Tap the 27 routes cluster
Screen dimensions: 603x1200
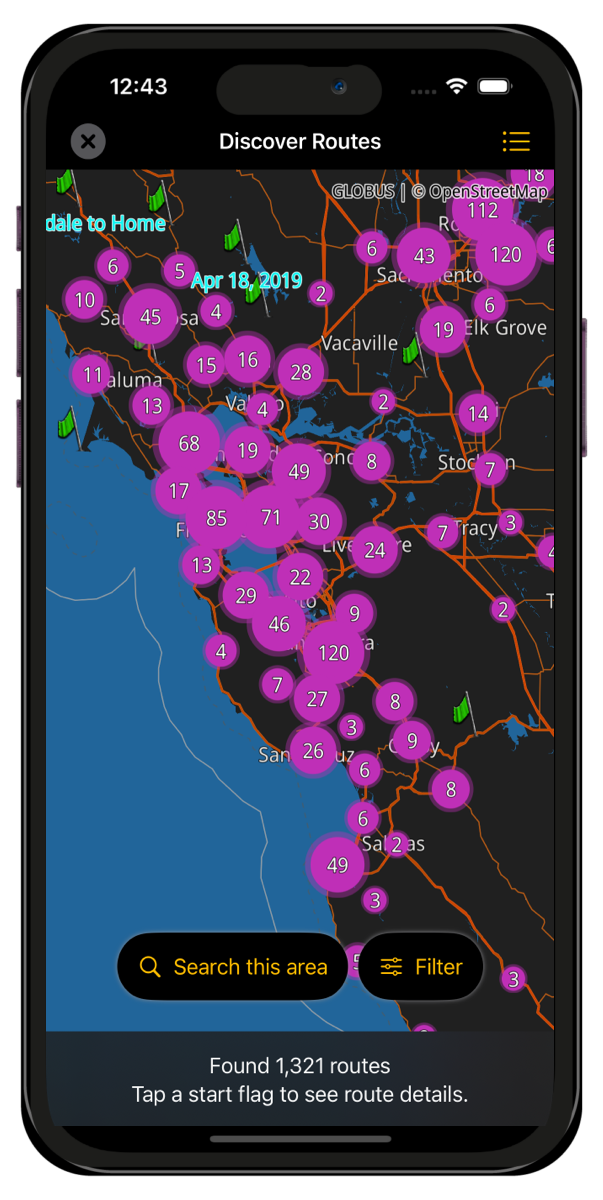pos(317,699)
